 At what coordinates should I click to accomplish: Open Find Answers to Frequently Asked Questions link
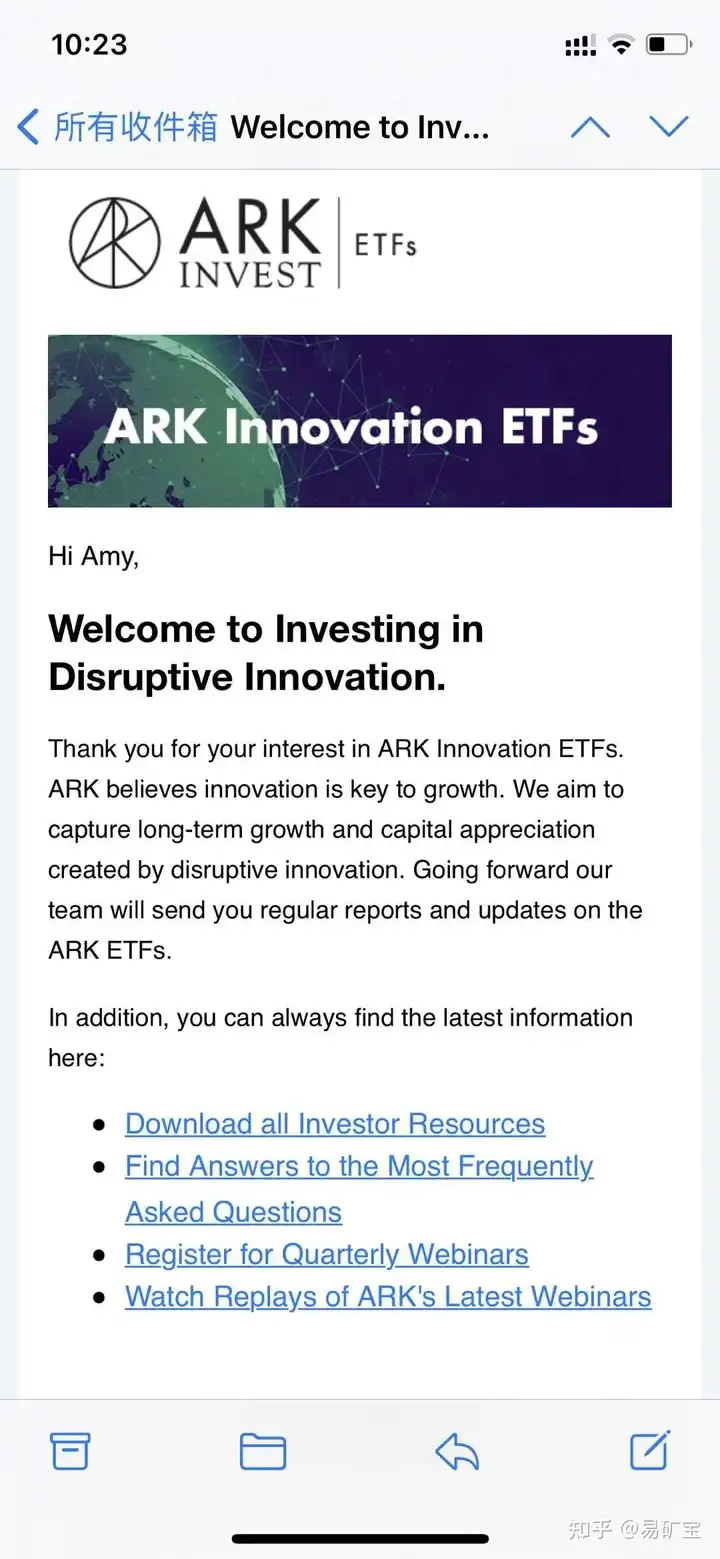coord(359,1167)
